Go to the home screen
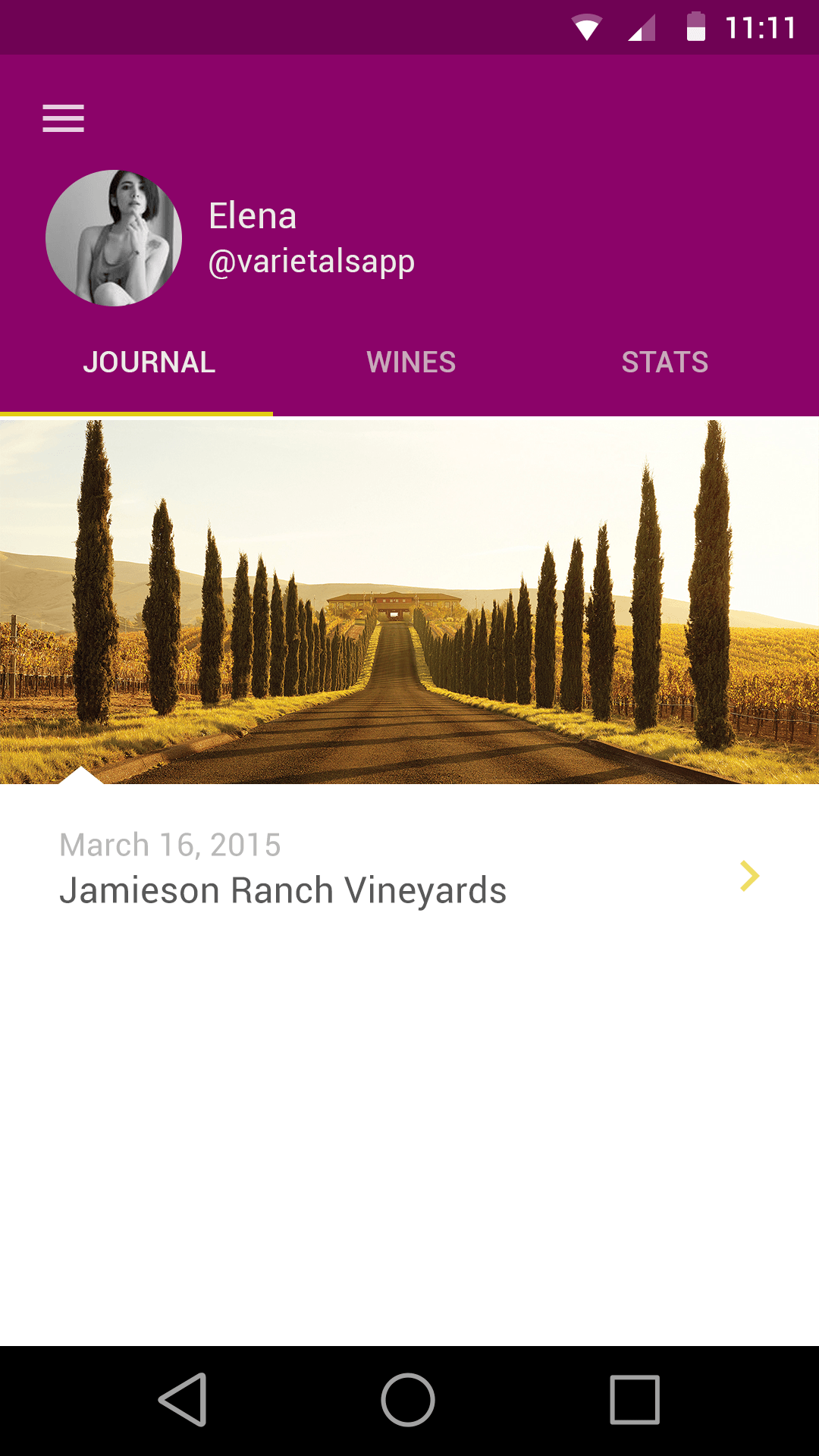The height and width of the screenshot is (1456, 819). 408,1400
